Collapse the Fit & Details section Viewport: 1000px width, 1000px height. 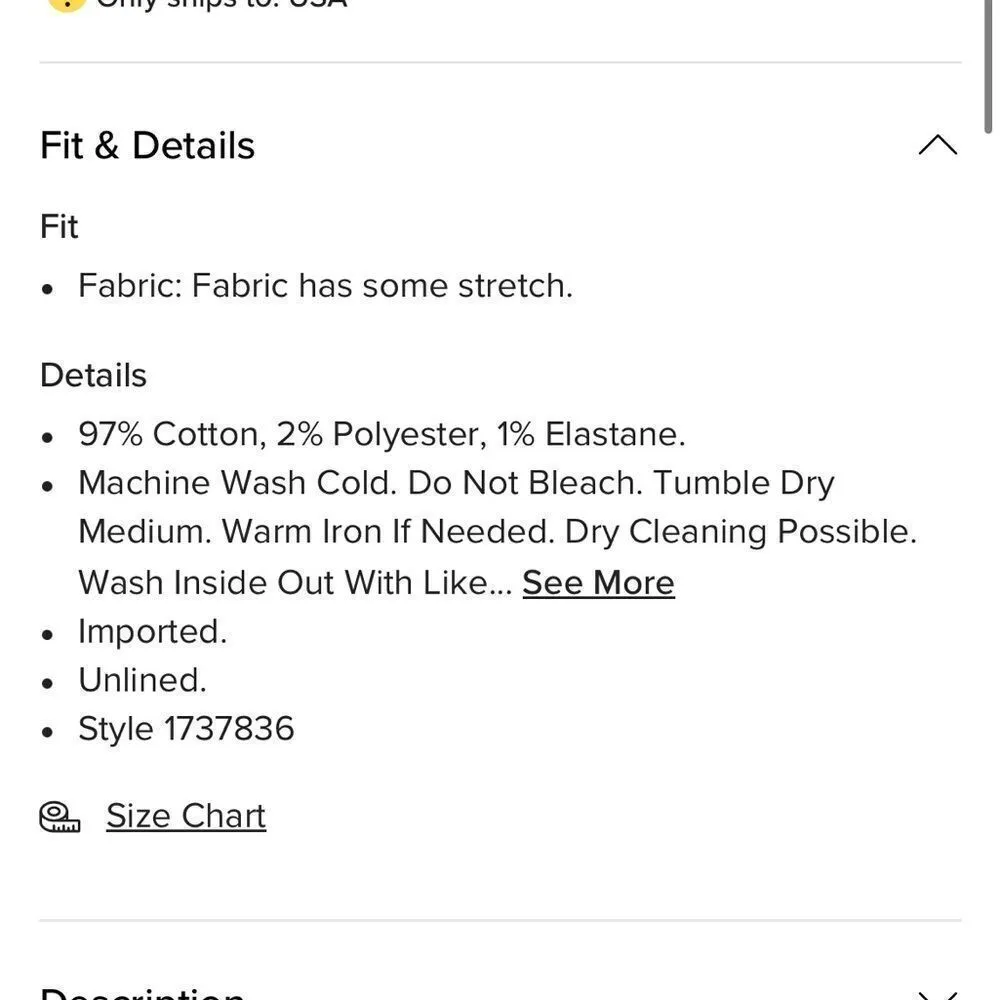(937, 146)
